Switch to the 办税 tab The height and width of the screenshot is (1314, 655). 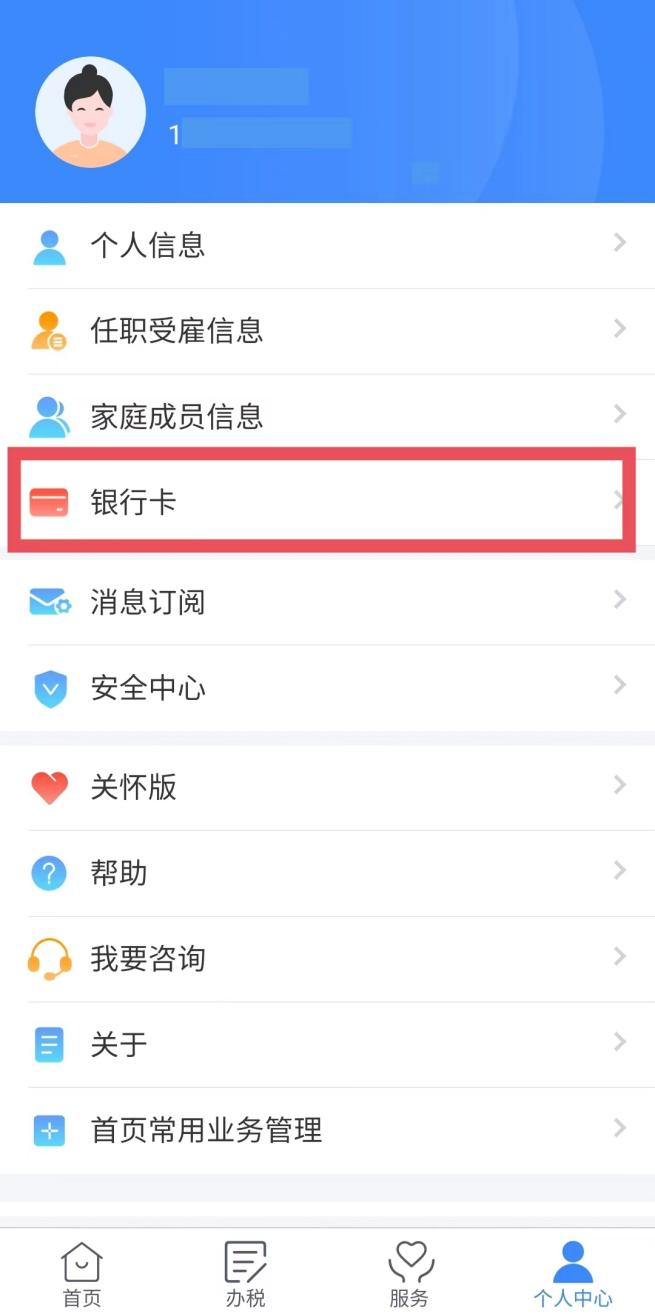245,1273
